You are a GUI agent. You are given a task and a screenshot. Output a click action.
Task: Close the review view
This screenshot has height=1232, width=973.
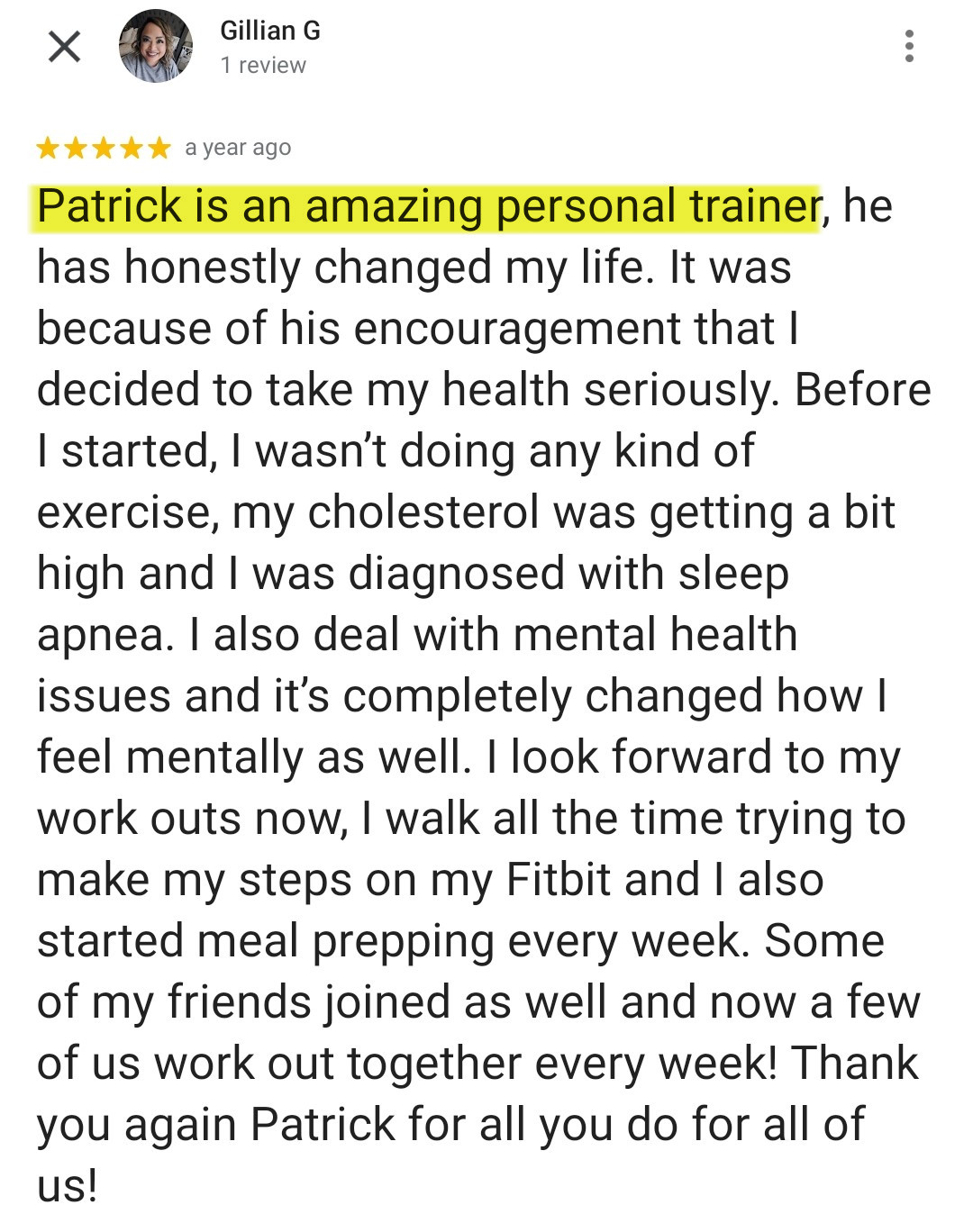pyautogui.click(x=64, y=46)
